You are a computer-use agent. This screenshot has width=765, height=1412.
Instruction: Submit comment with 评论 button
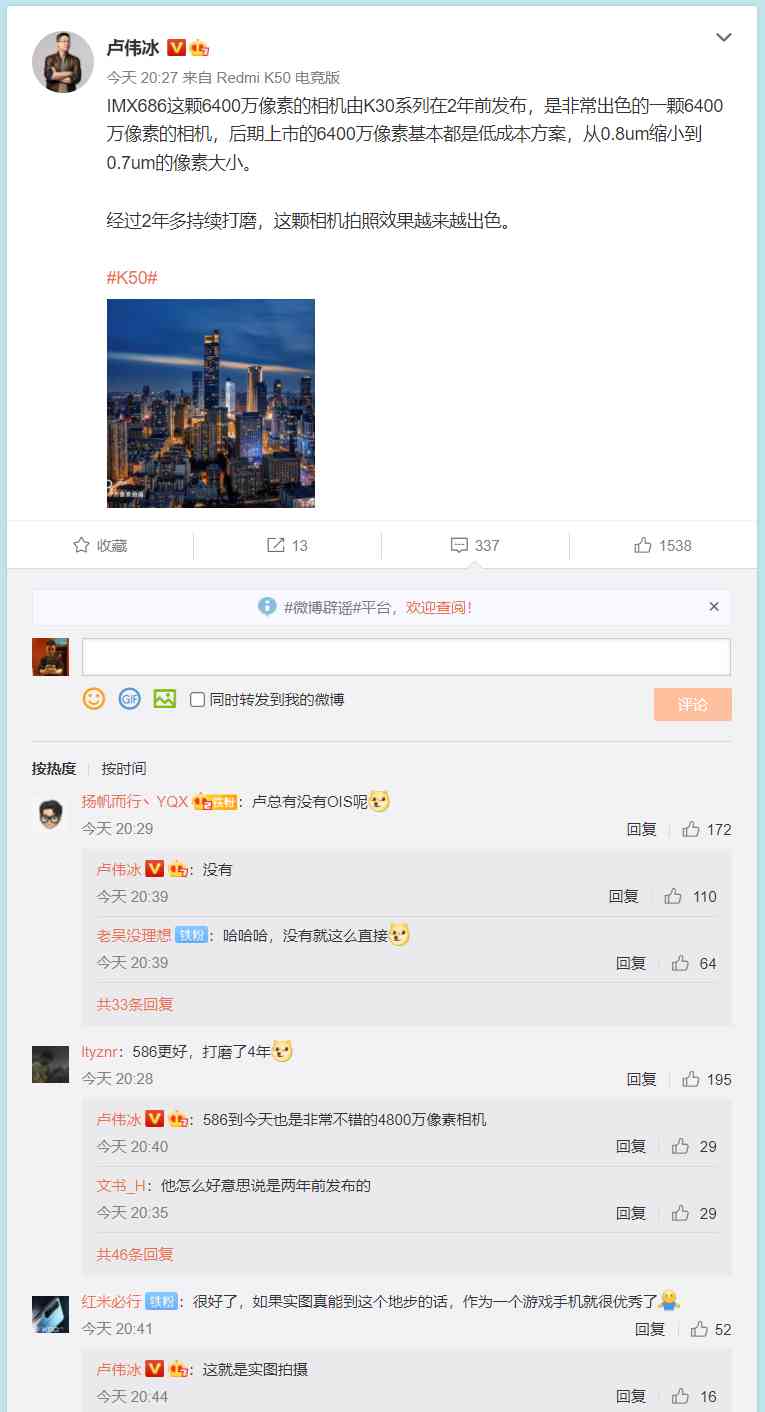click(x=692, y=704)
